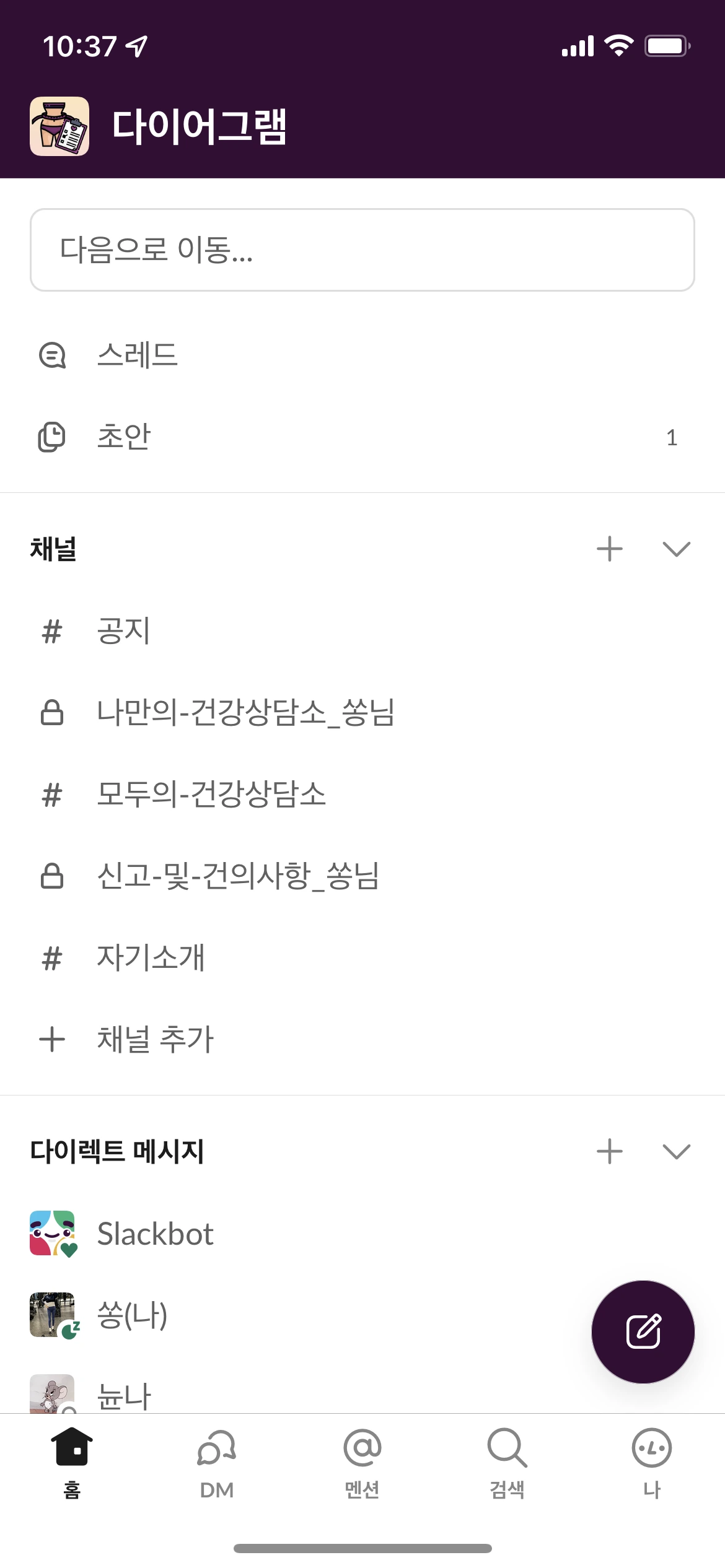Image resolution: width=725 pixels, height=1568 pixels.
Task: Open the private channel 나만의-건강상담소_쏭님
Action: click(362, 712)
